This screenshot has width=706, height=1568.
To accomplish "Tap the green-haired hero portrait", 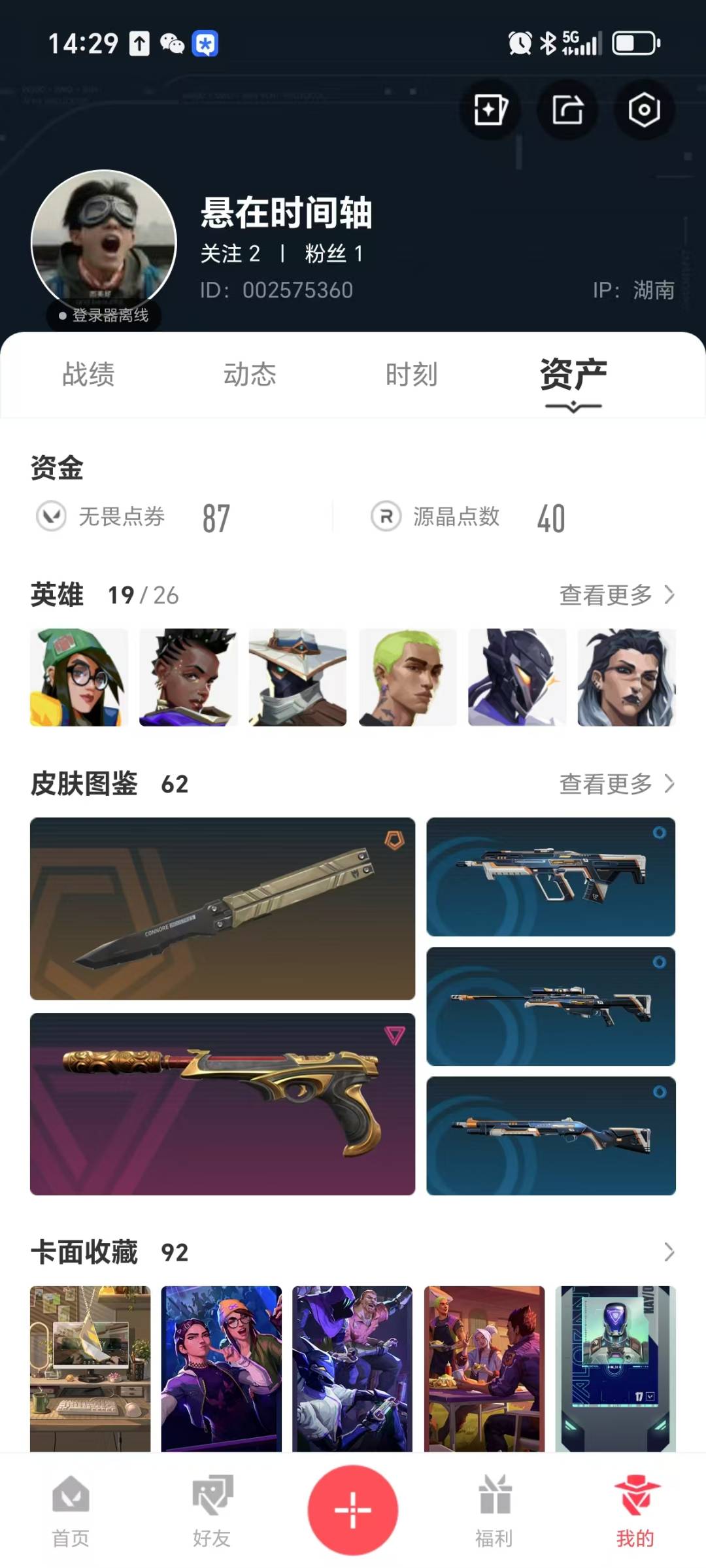I will (x=407, y=677).
